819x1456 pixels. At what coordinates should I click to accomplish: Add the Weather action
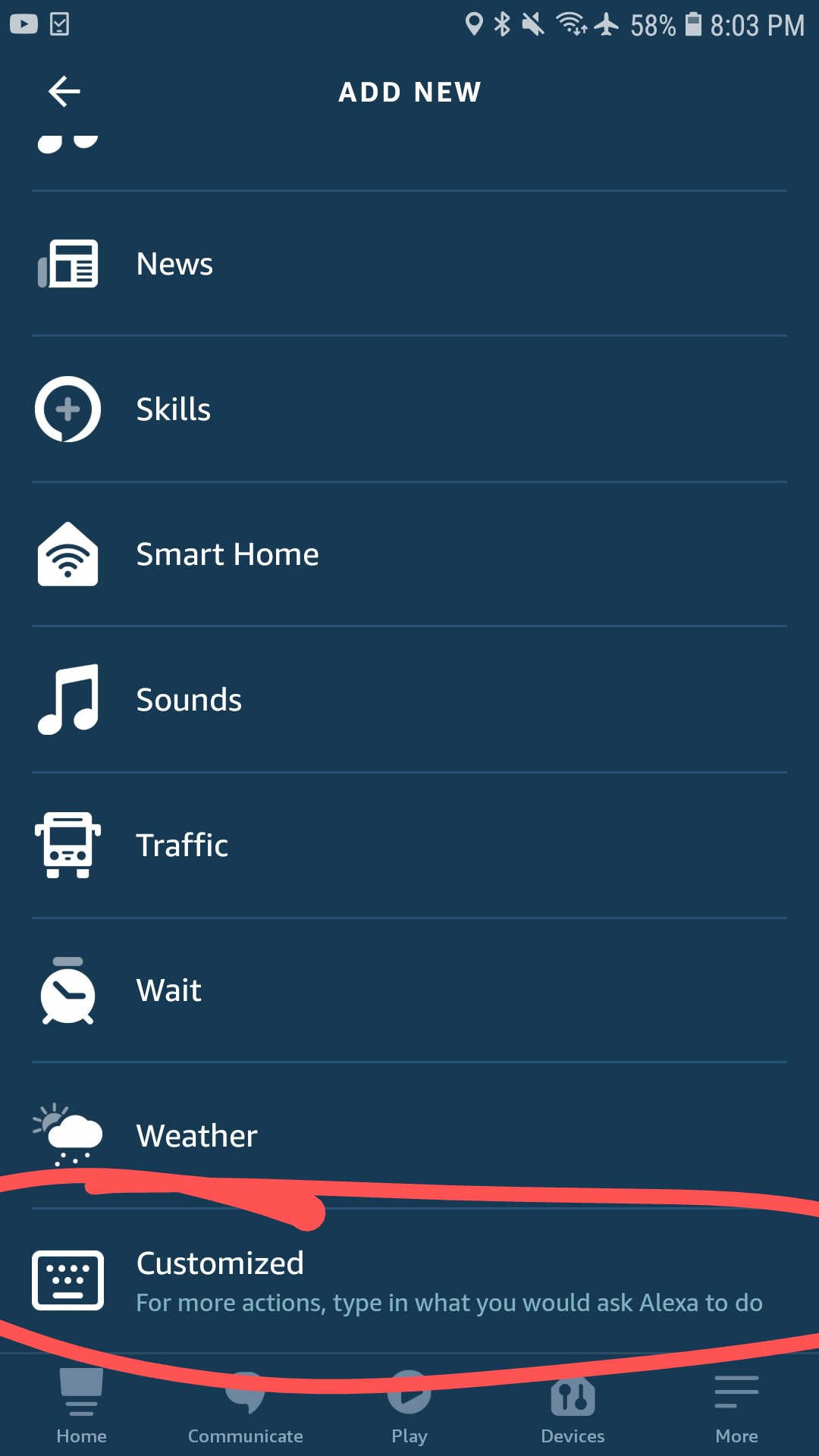[x=196, y=1136]
